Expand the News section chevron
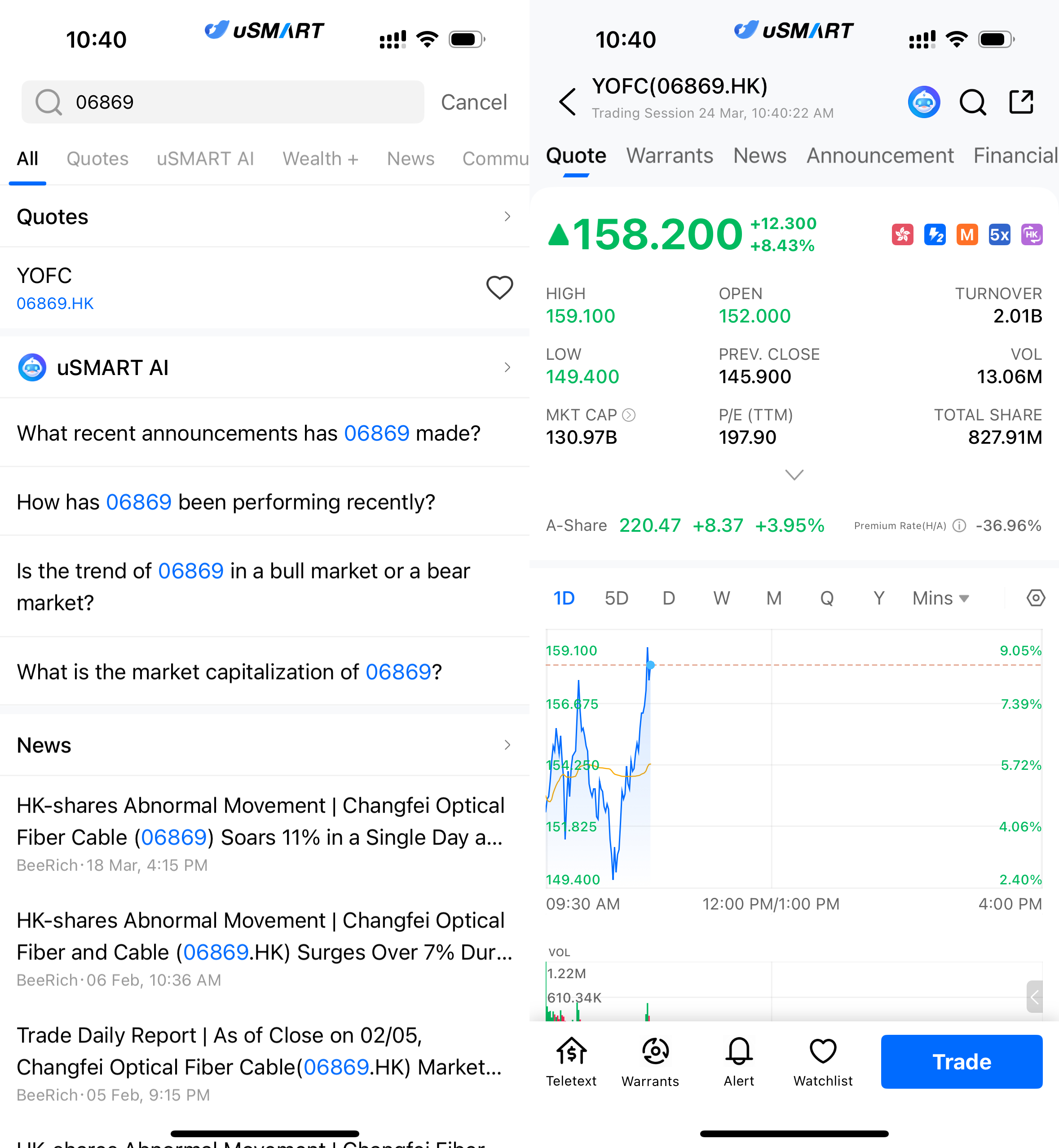 coord(507,745)
